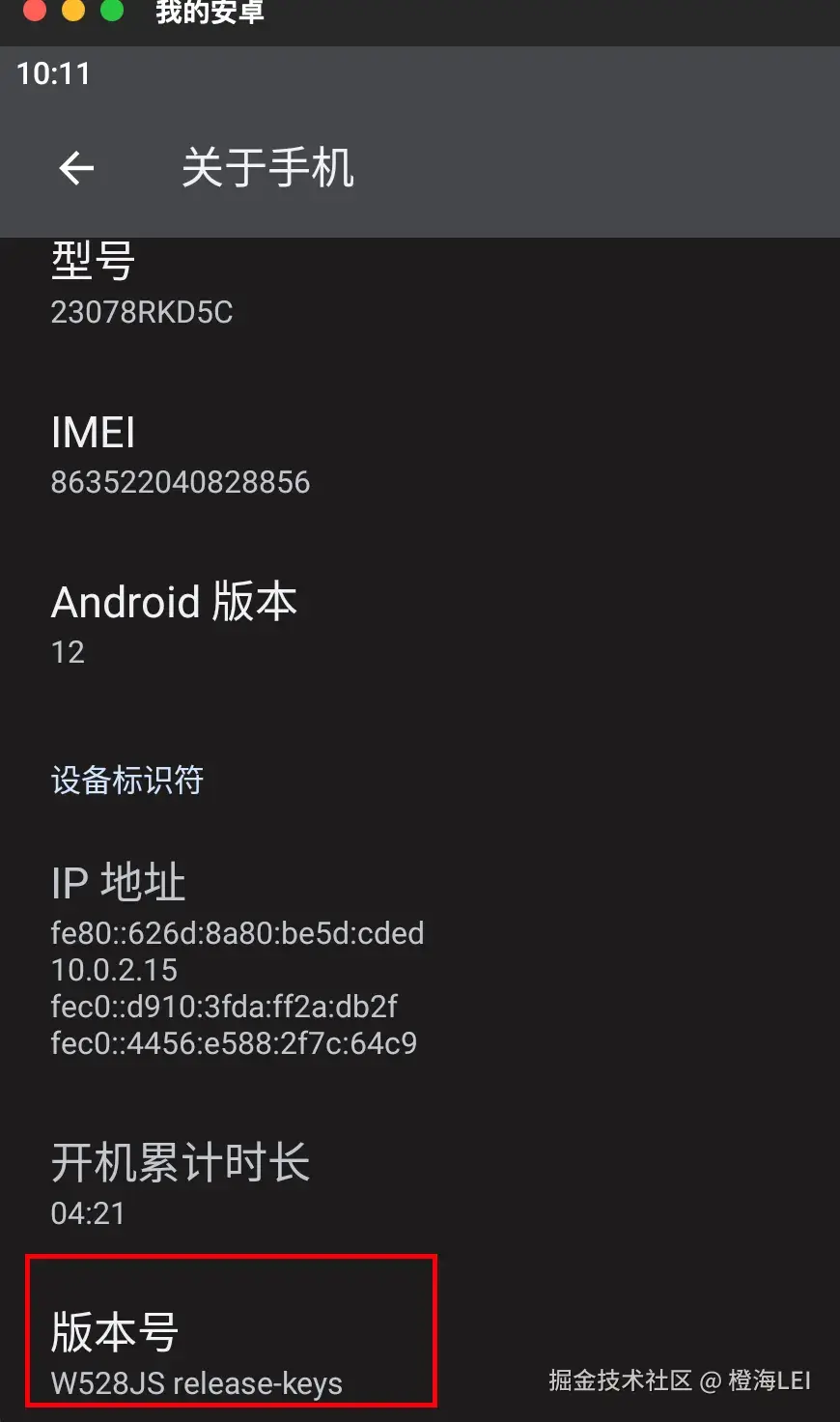Minimize the window with yellow button
Image resolution: width=840 pixels, height=1422 pixels.
tap(73, 11)
